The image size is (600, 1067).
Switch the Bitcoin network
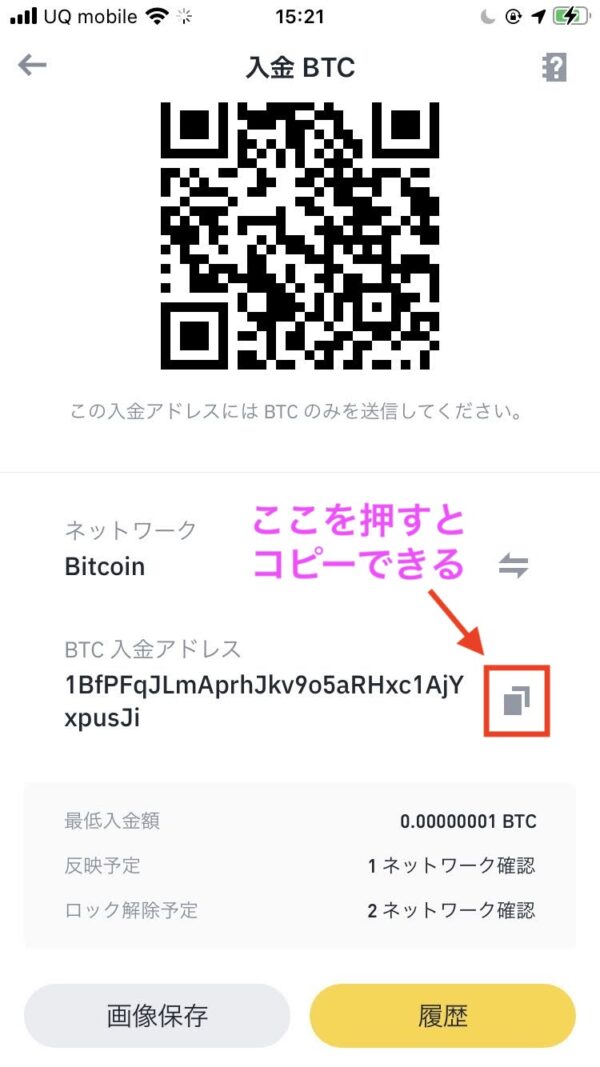514,567
